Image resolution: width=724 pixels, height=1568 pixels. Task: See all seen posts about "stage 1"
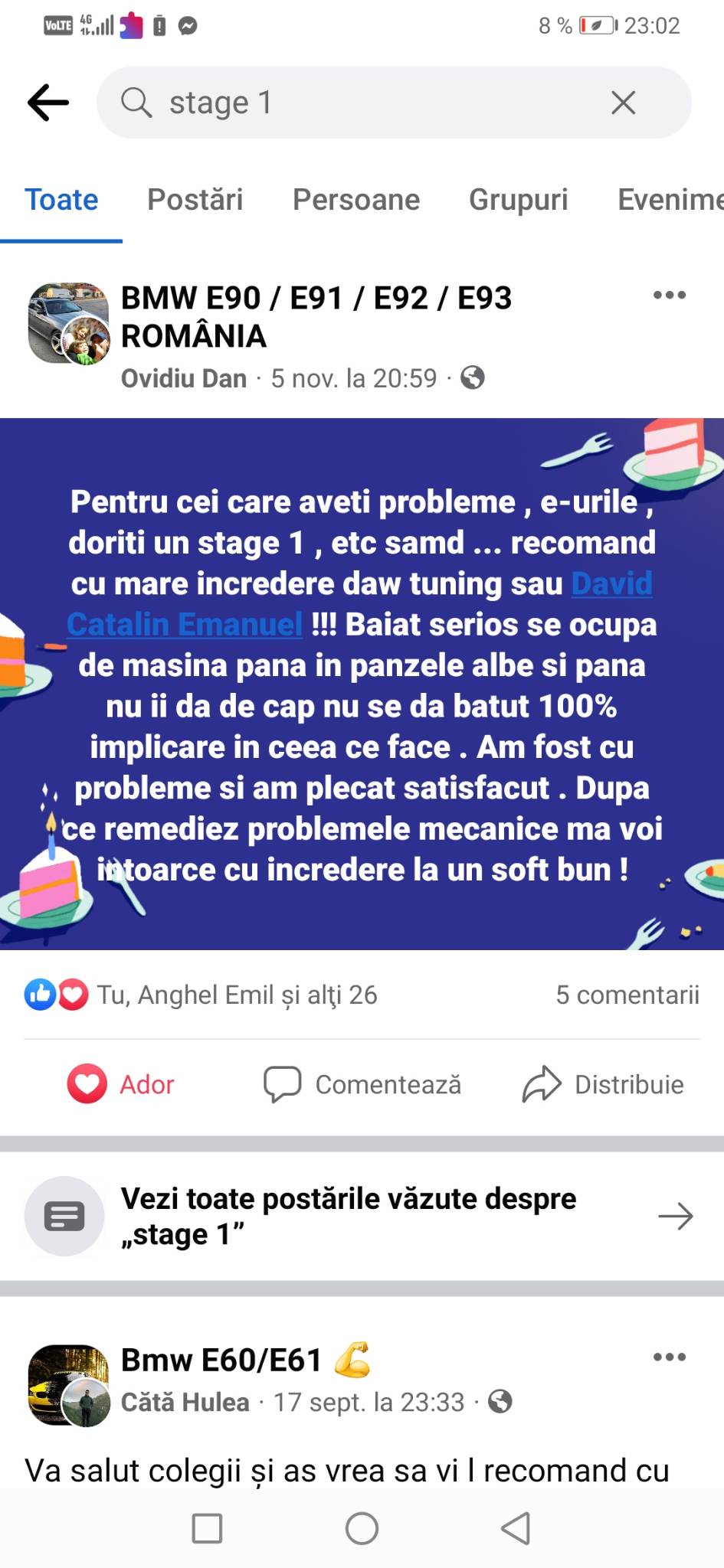[x=362, y=1216]
